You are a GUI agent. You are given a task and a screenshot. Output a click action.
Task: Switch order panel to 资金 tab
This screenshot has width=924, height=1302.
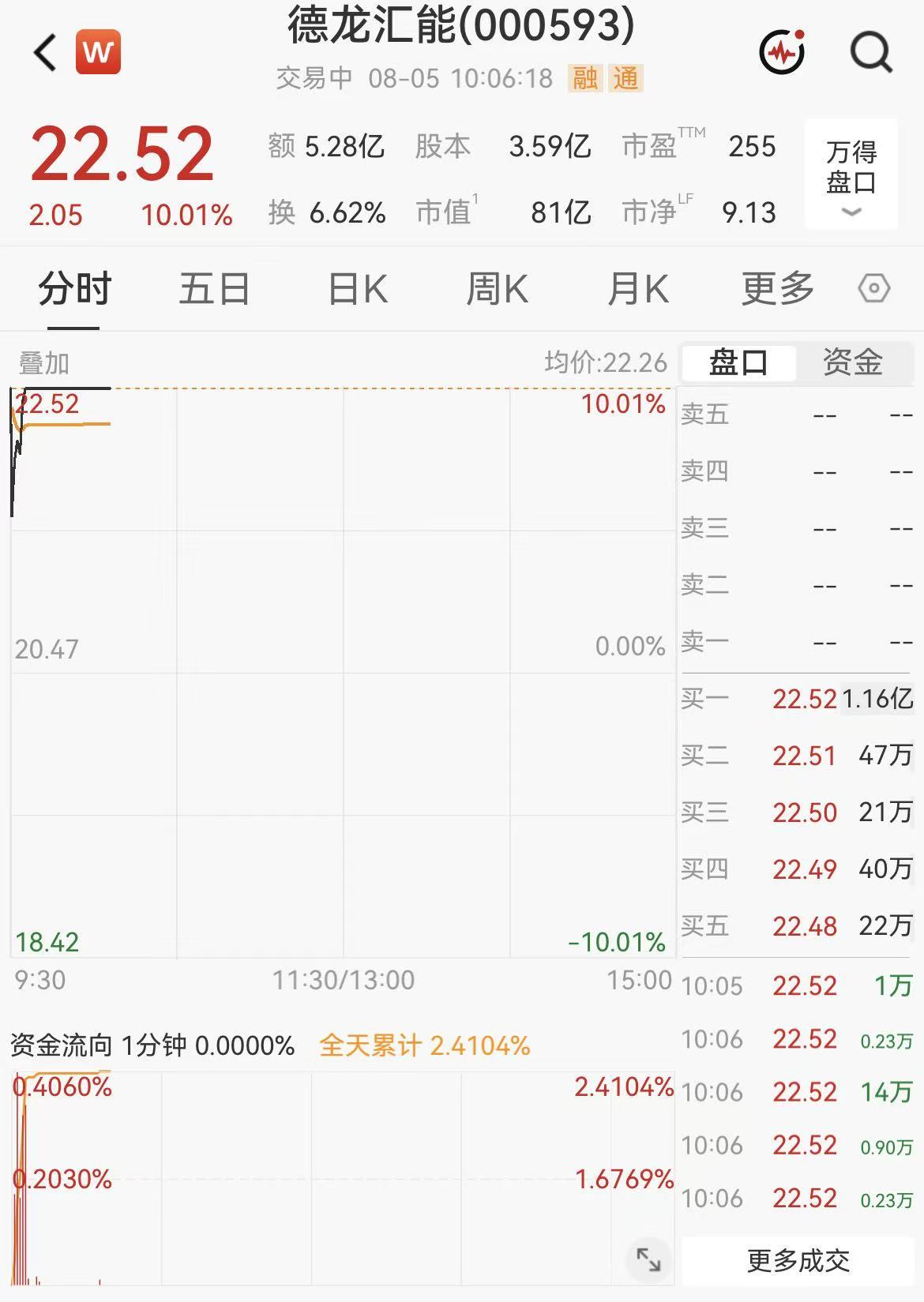tap(853, 362)
